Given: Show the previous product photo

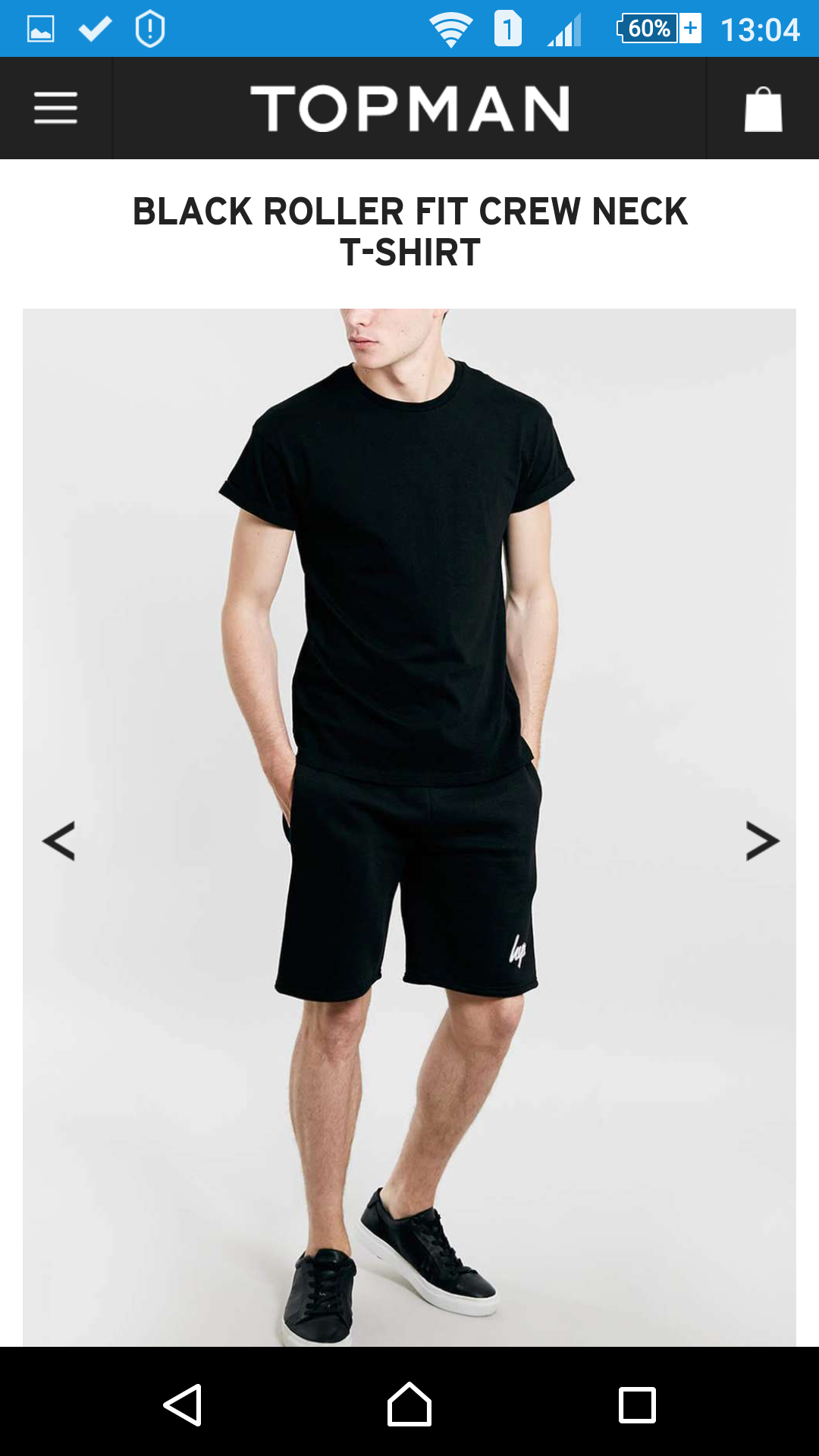Looking at the screenshot, I should 58,841.
